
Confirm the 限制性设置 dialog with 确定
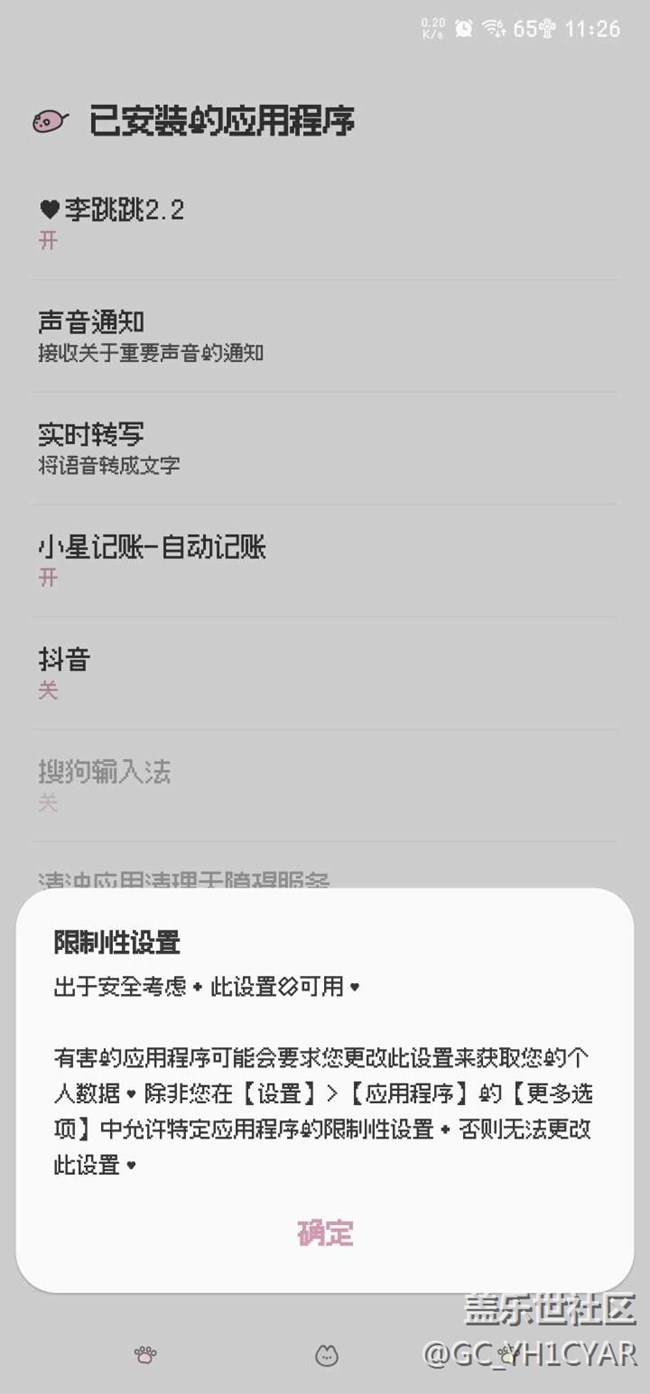coord(325,1233)
